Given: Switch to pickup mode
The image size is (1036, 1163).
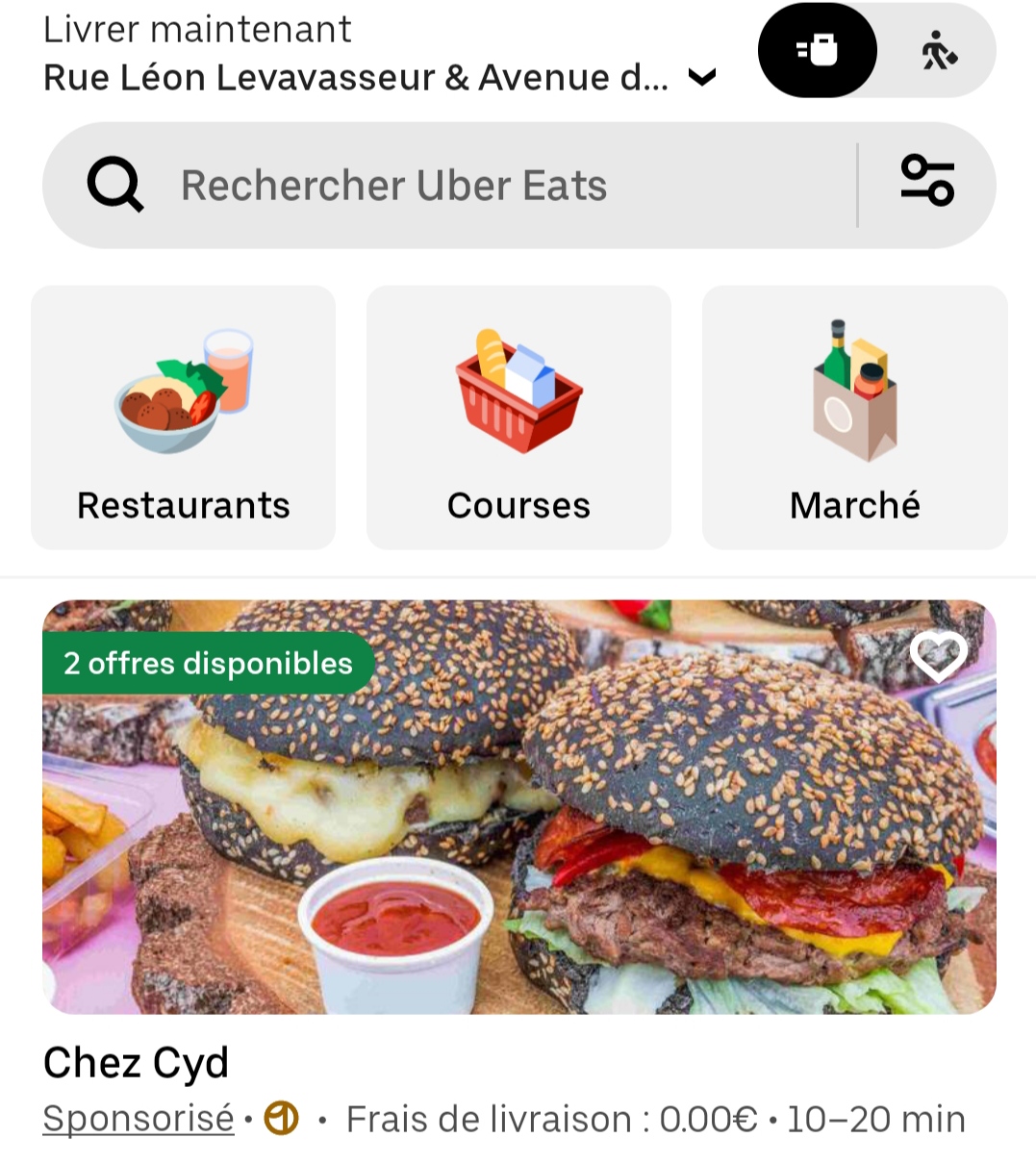Looking at the screenshot, I should (x=938, y=50).
